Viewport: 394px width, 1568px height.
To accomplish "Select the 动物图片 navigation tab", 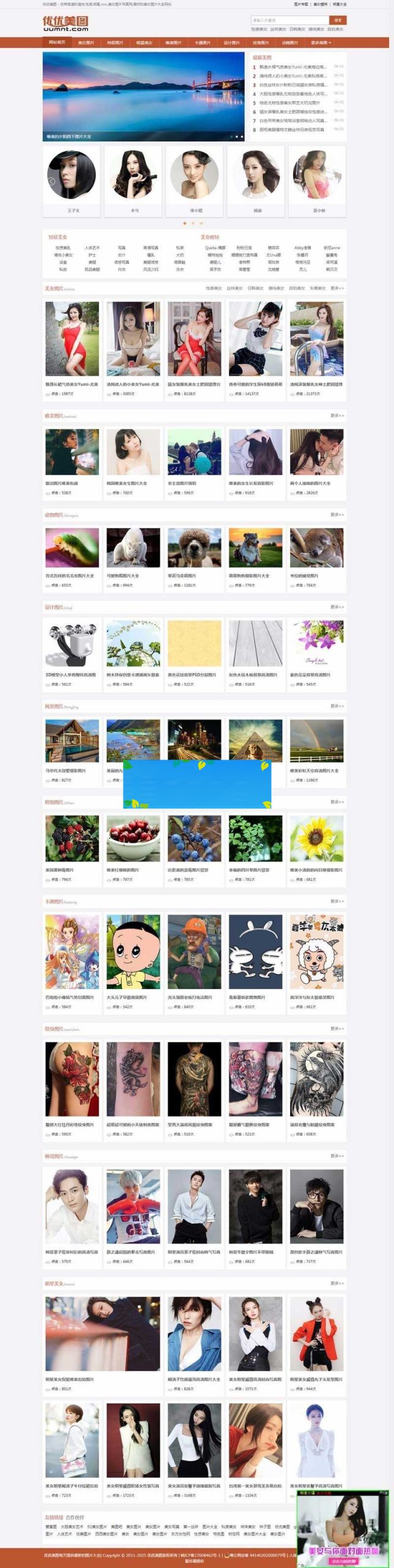I will tap(290, 43).
